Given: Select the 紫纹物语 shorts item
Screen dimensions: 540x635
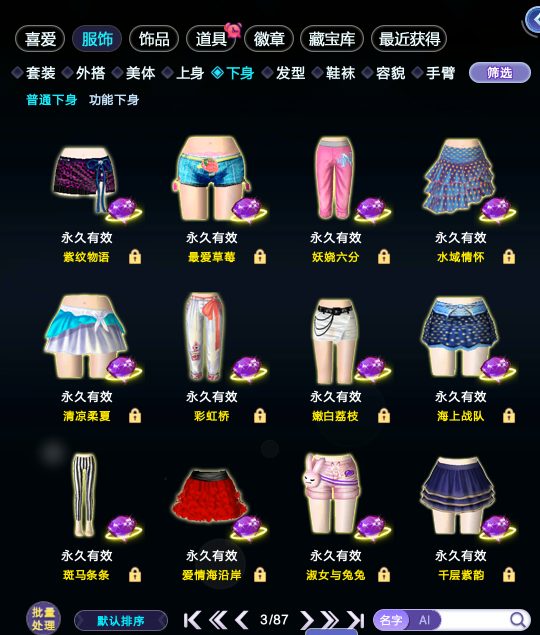Looking at the screenshot, I should pyautogui.click(x=93, y=182).
